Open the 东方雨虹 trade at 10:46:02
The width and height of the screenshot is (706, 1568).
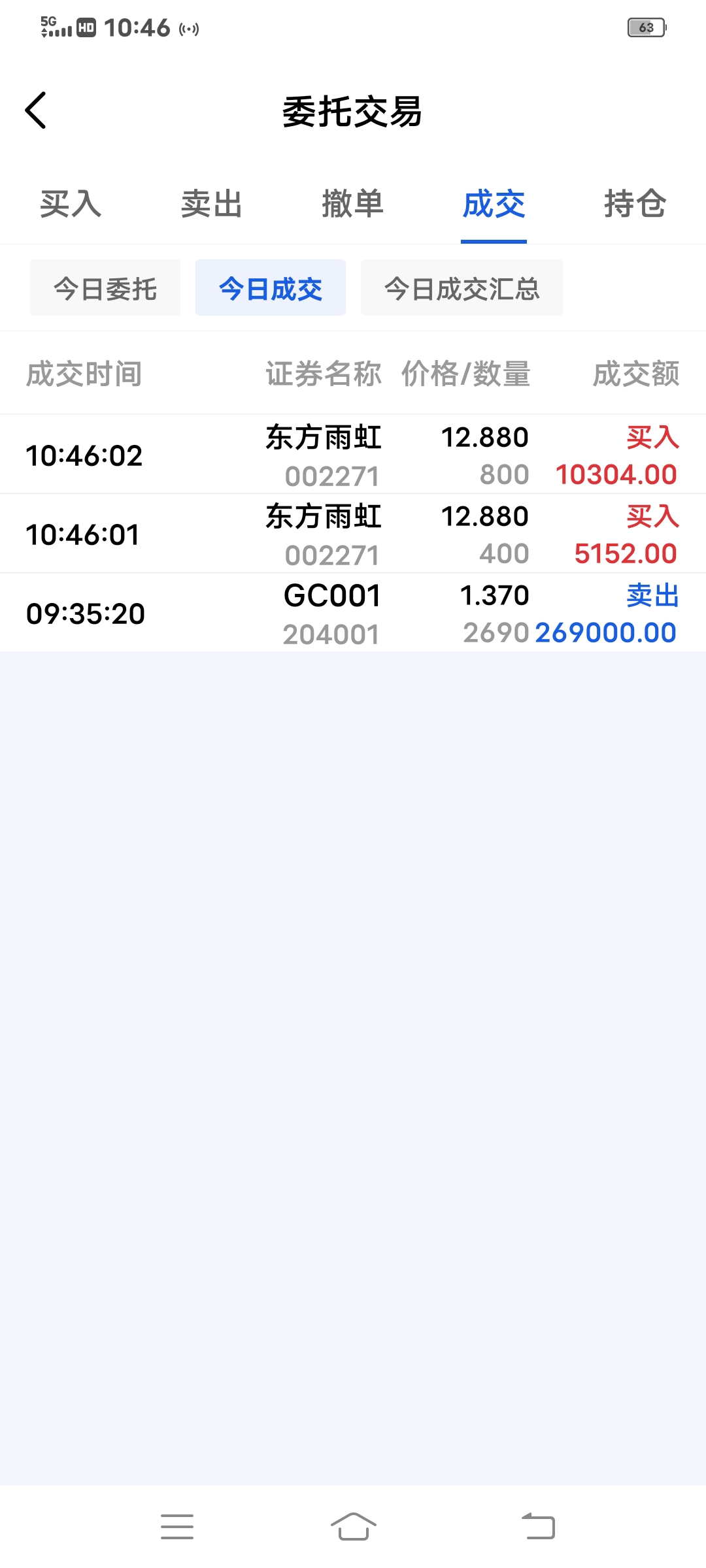pos(353,455)
